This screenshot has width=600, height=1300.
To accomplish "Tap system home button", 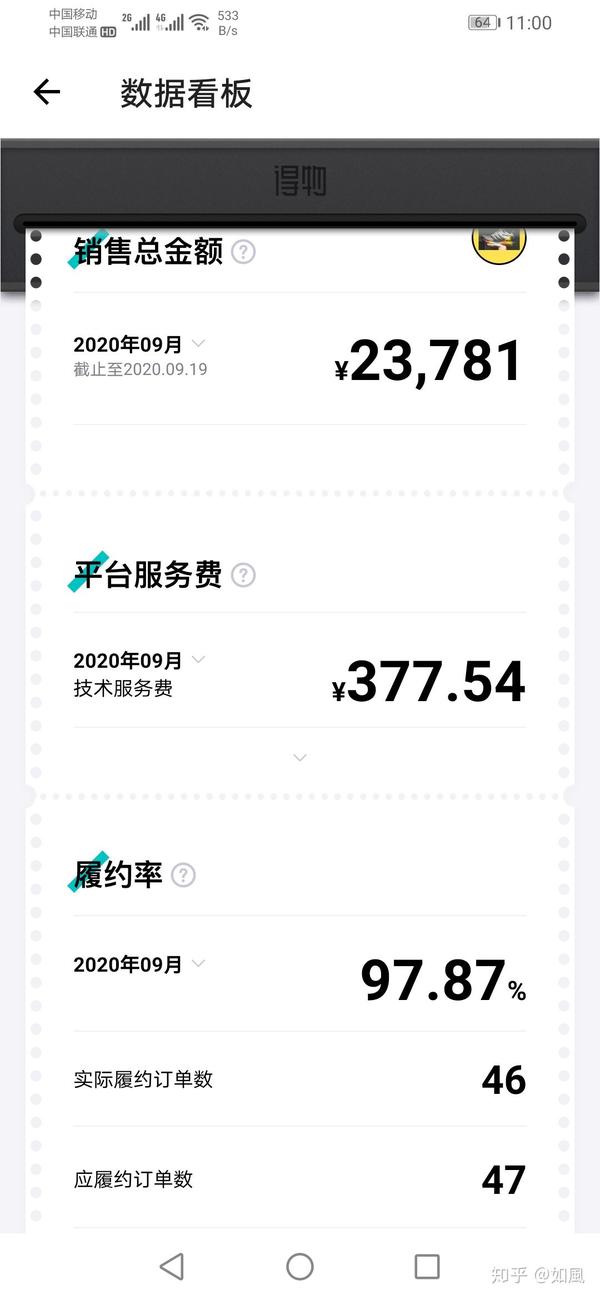I will 300,1267.
